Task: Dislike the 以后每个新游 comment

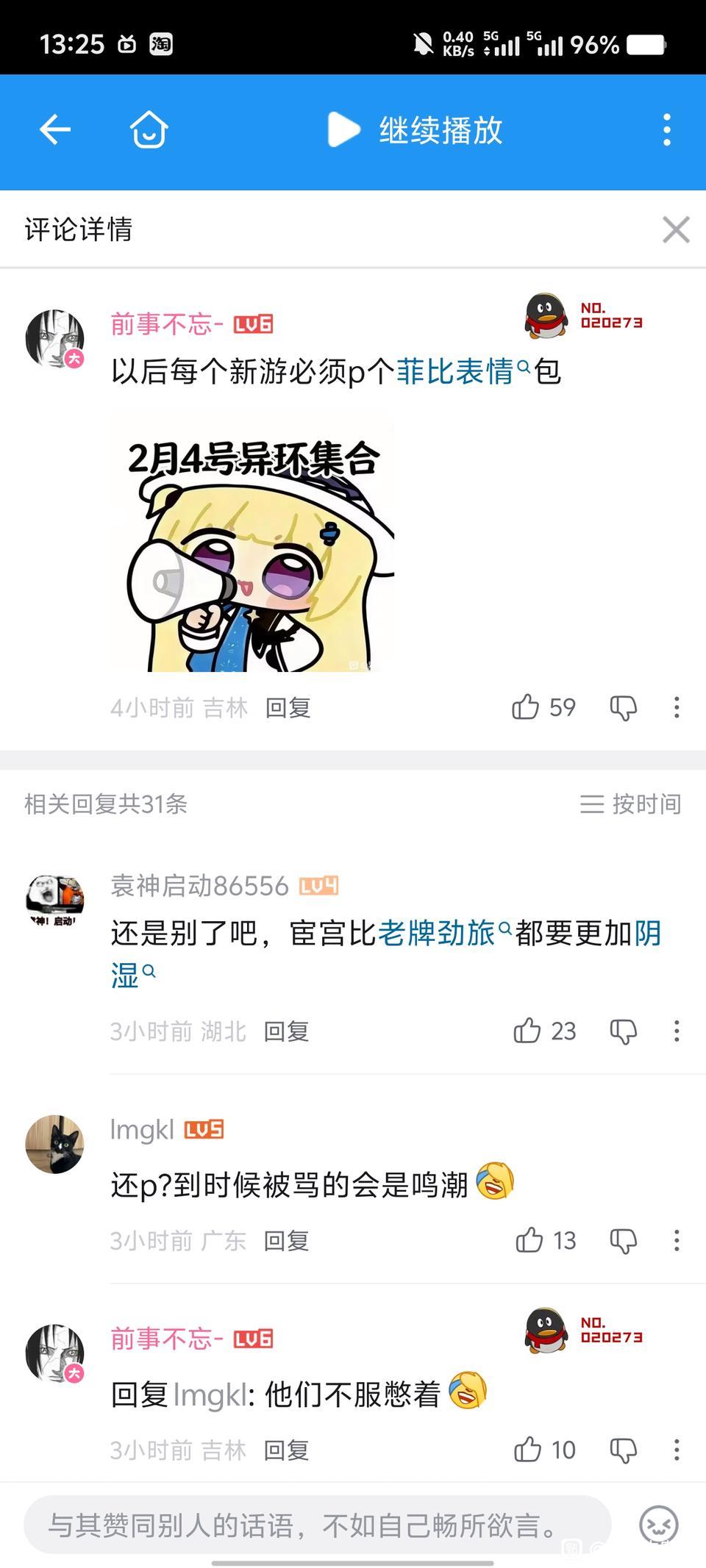Action: tap(623, 708)
